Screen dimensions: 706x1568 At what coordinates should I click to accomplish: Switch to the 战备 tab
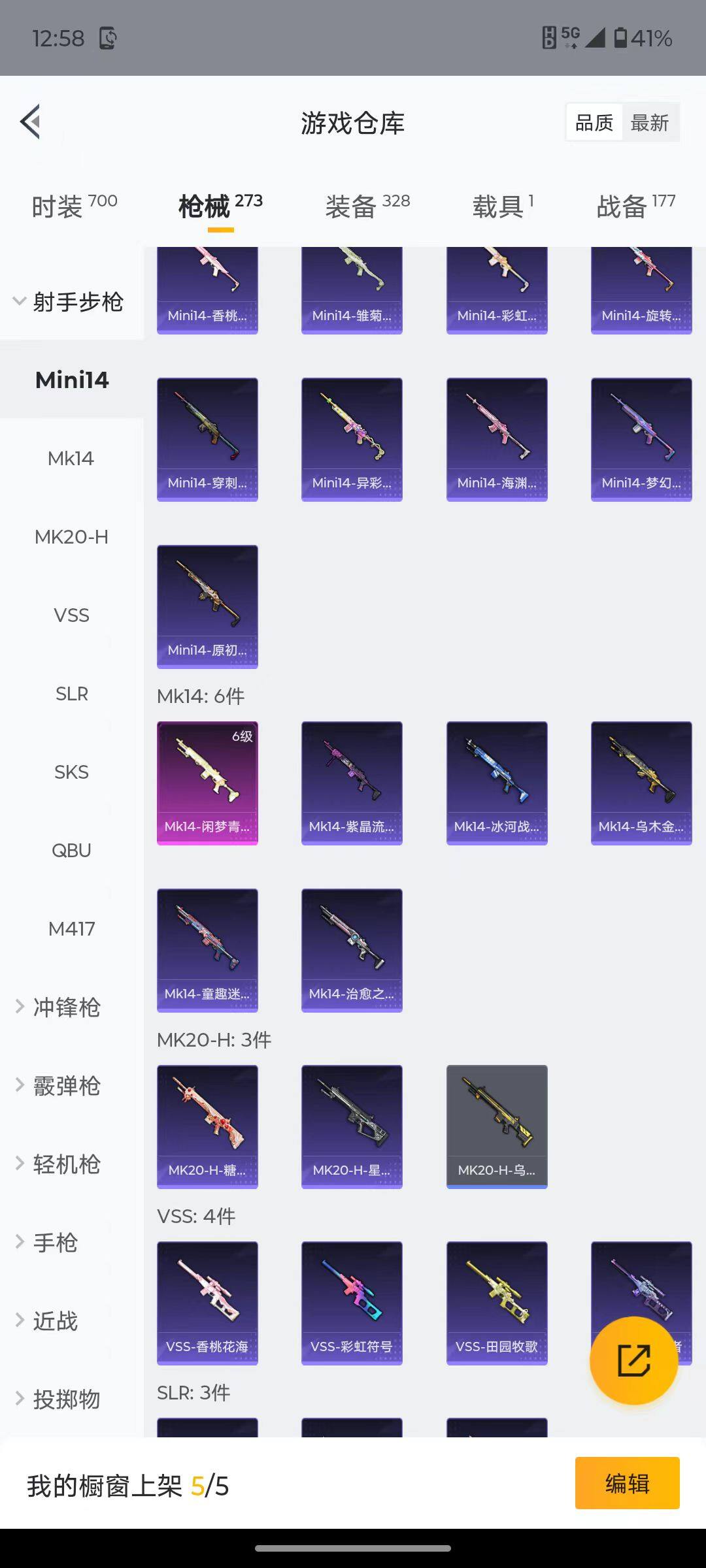tap(635, 206)
